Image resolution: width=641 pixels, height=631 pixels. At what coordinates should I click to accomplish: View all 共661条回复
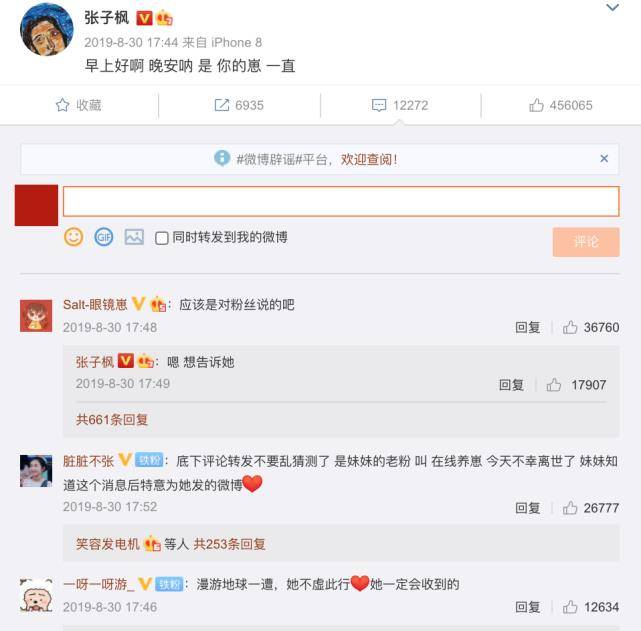[112, 420]
